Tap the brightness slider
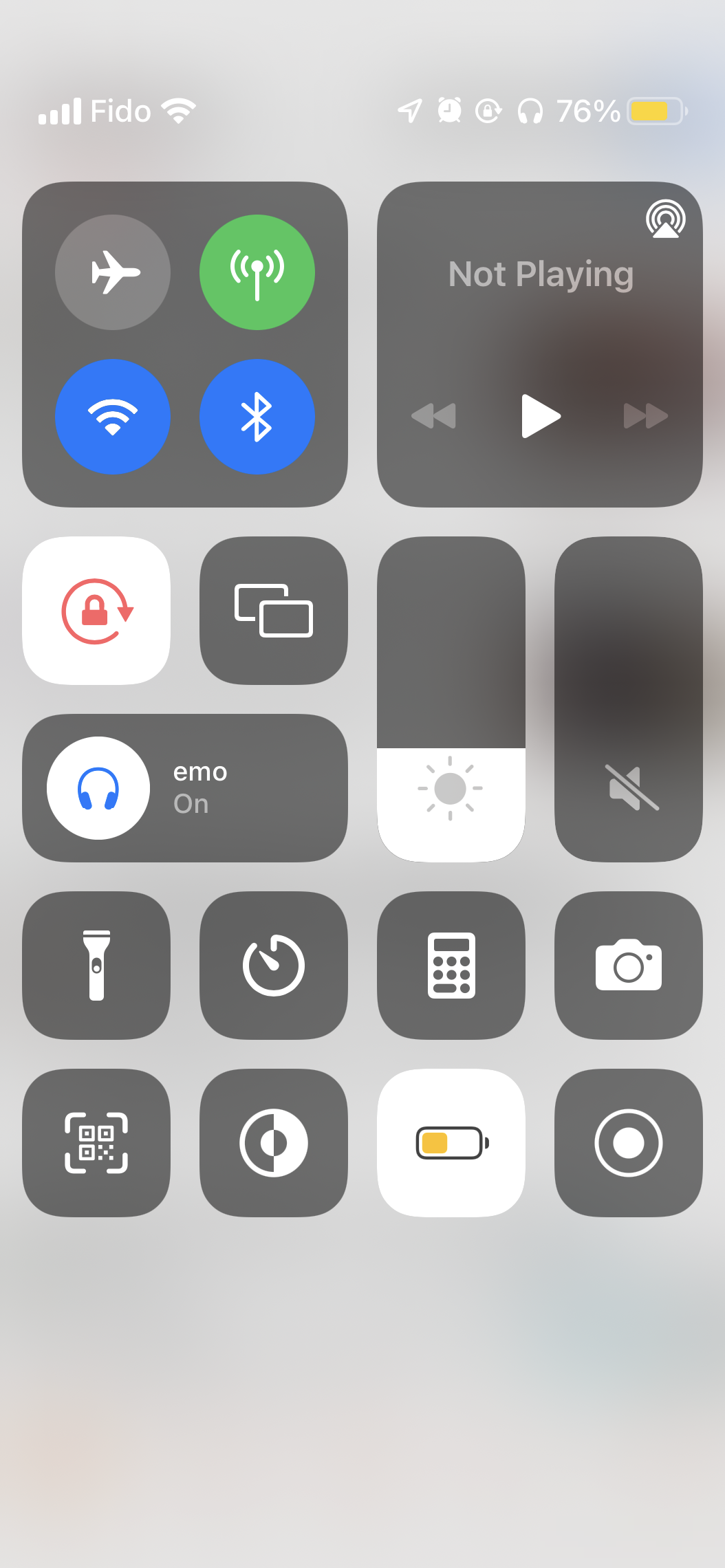Image resolution: width=725 pixels, height=1568 pixels. [x=451, y=699]
